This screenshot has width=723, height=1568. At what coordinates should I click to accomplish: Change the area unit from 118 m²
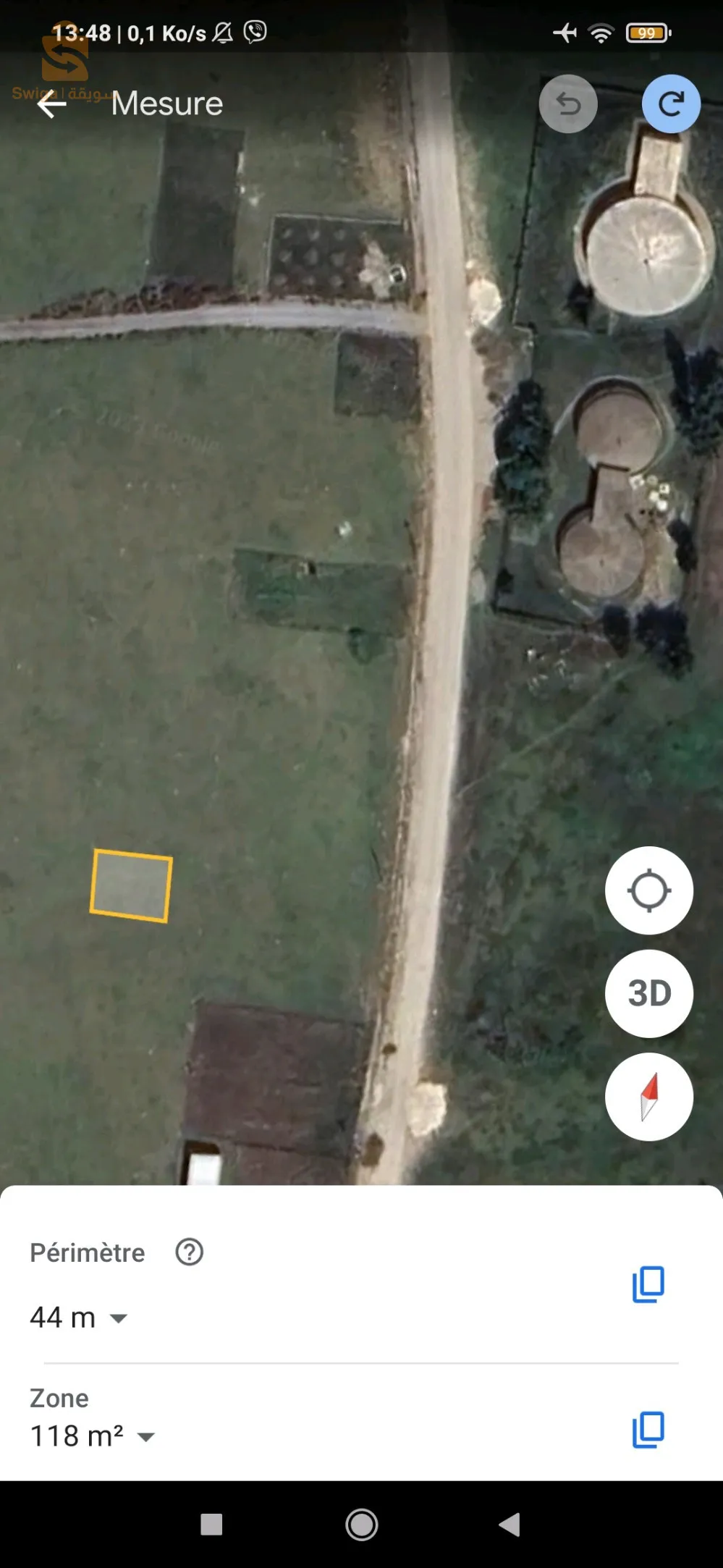tap(93, 1436)
